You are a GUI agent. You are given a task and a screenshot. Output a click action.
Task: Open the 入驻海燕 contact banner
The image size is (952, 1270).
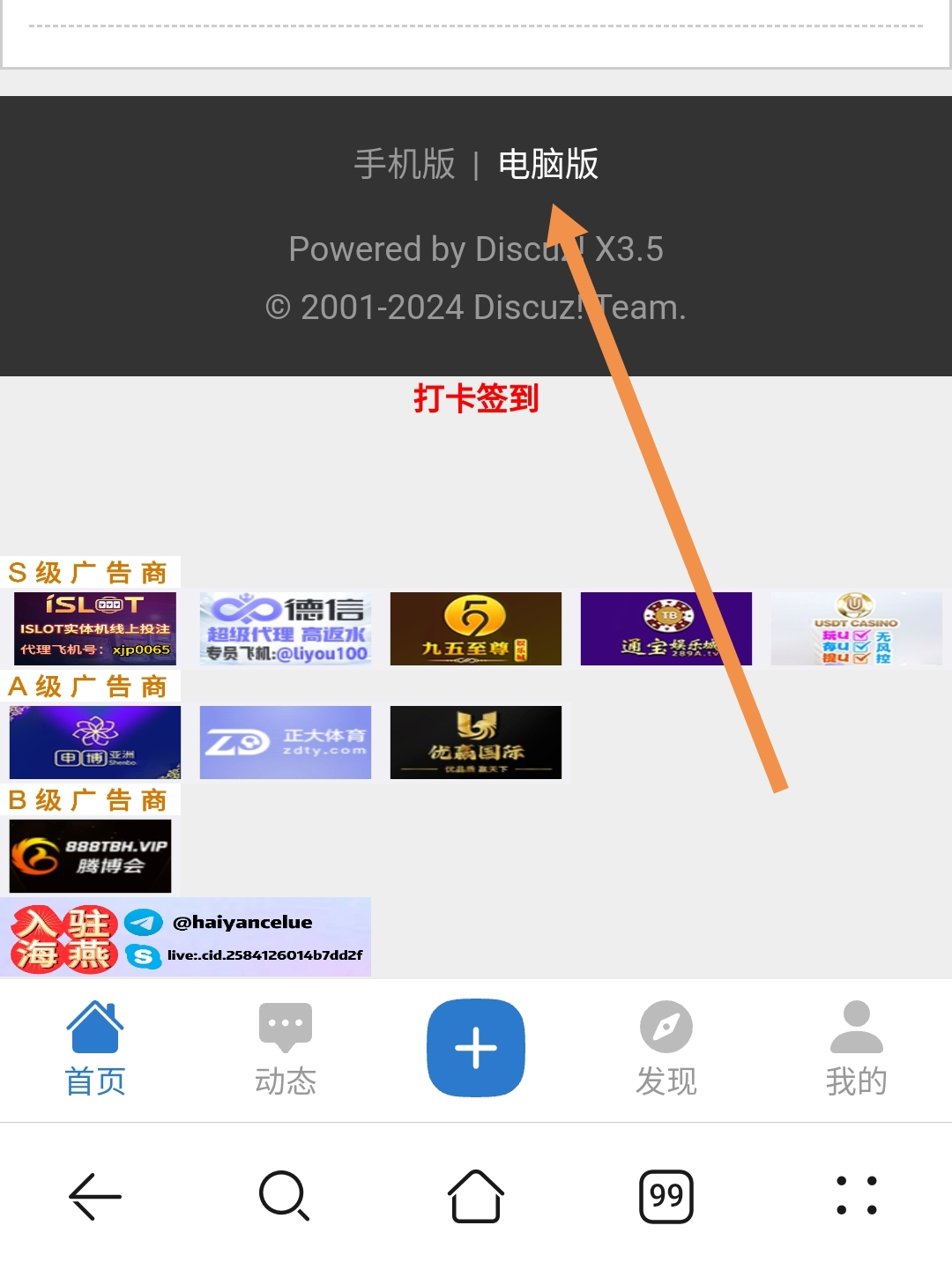186,938
